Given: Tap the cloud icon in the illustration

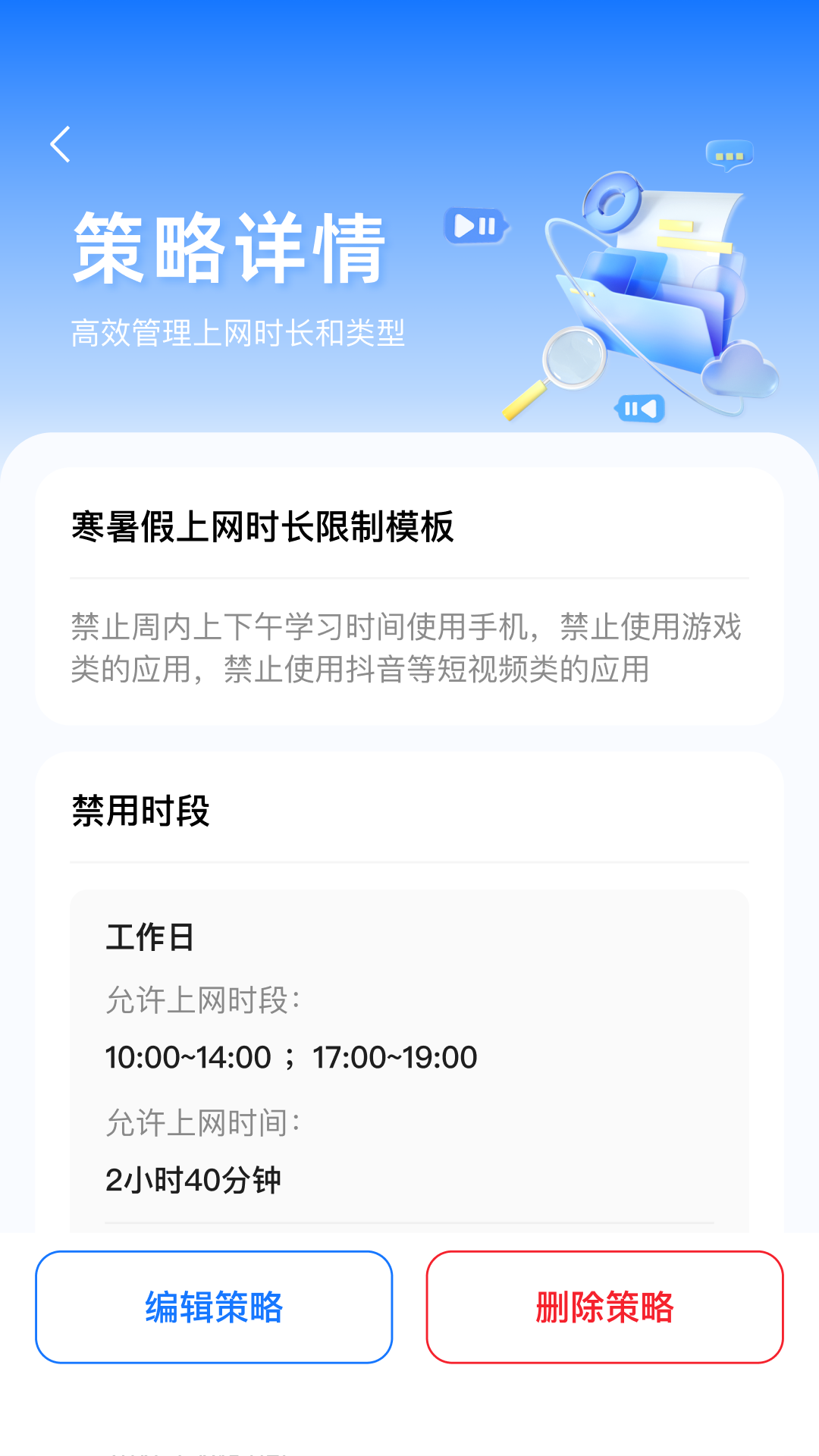Looking at the screenshot, I should 739,369.
